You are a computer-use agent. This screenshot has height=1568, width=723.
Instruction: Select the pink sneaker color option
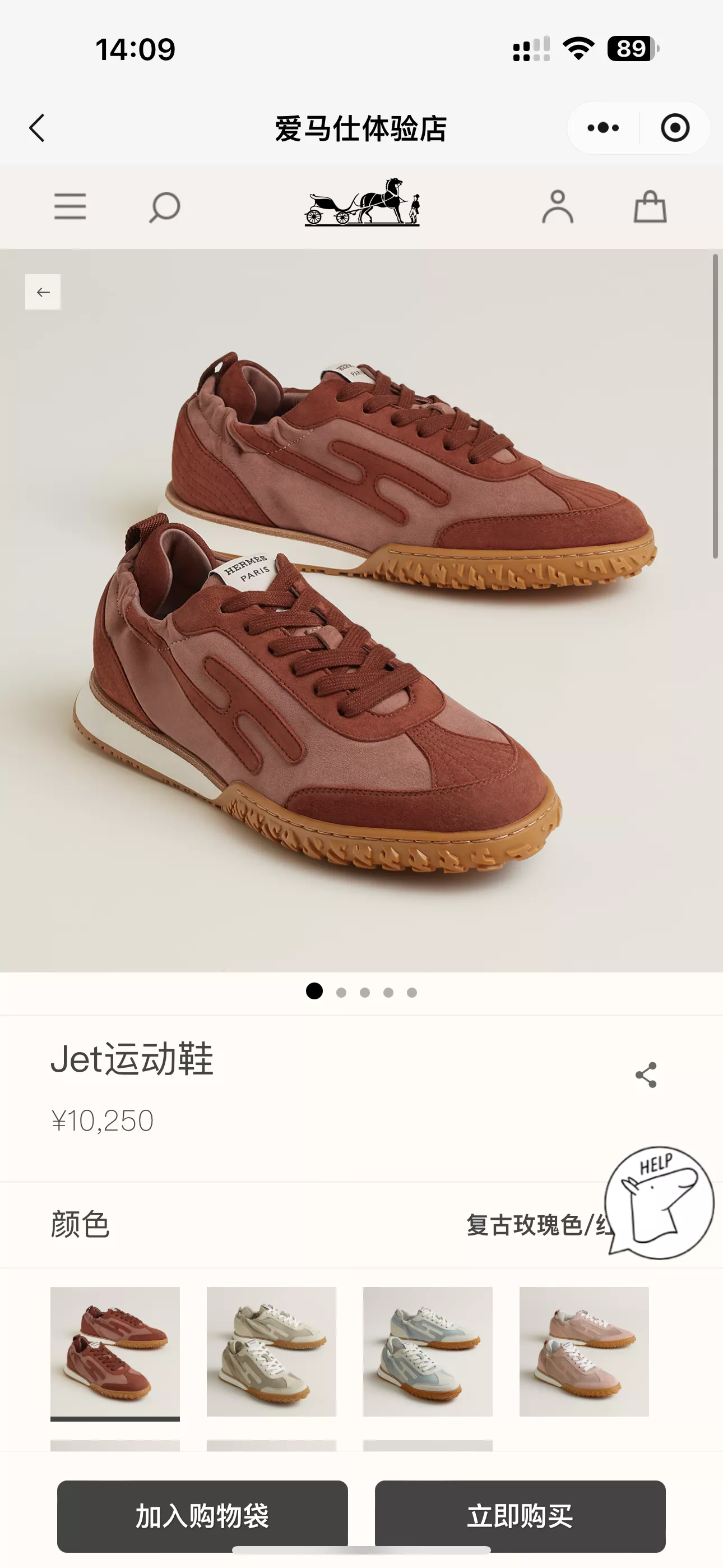(583, 1351)
